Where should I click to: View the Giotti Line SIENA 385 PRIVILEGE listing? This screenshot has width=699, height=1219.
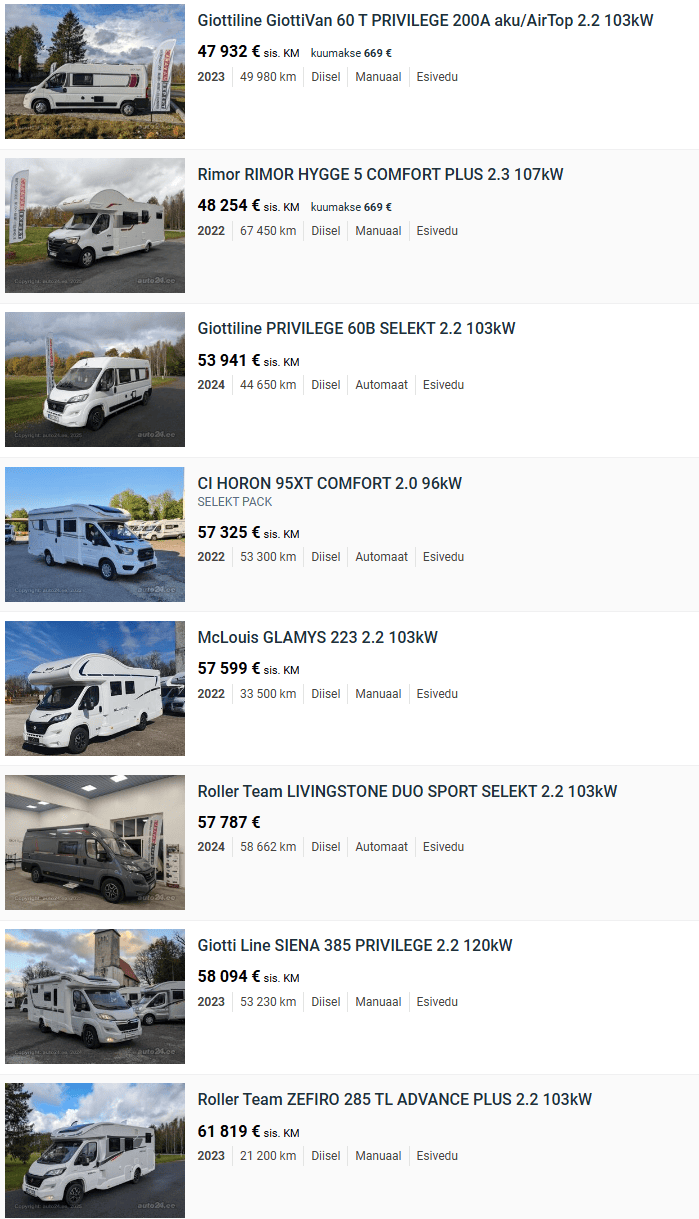click(354, 945)
